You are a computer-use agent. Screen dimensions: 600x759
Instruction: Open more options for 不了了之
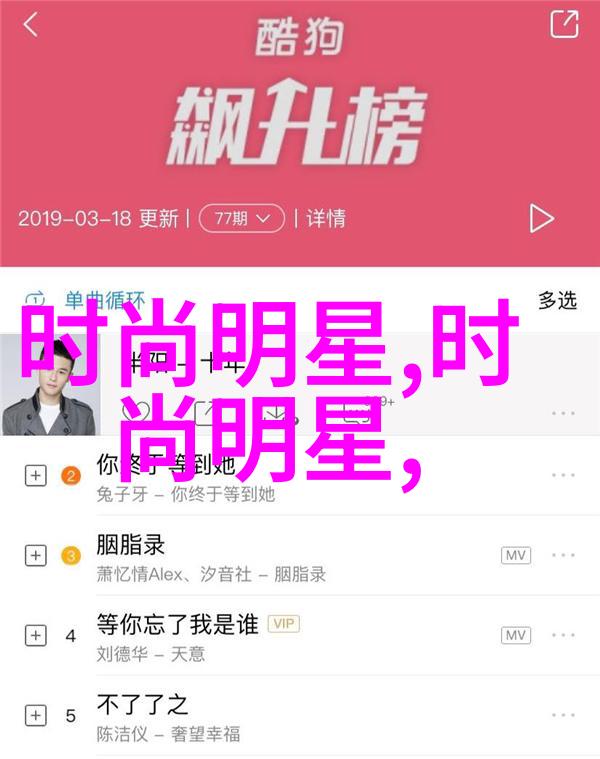coord(562,716)
